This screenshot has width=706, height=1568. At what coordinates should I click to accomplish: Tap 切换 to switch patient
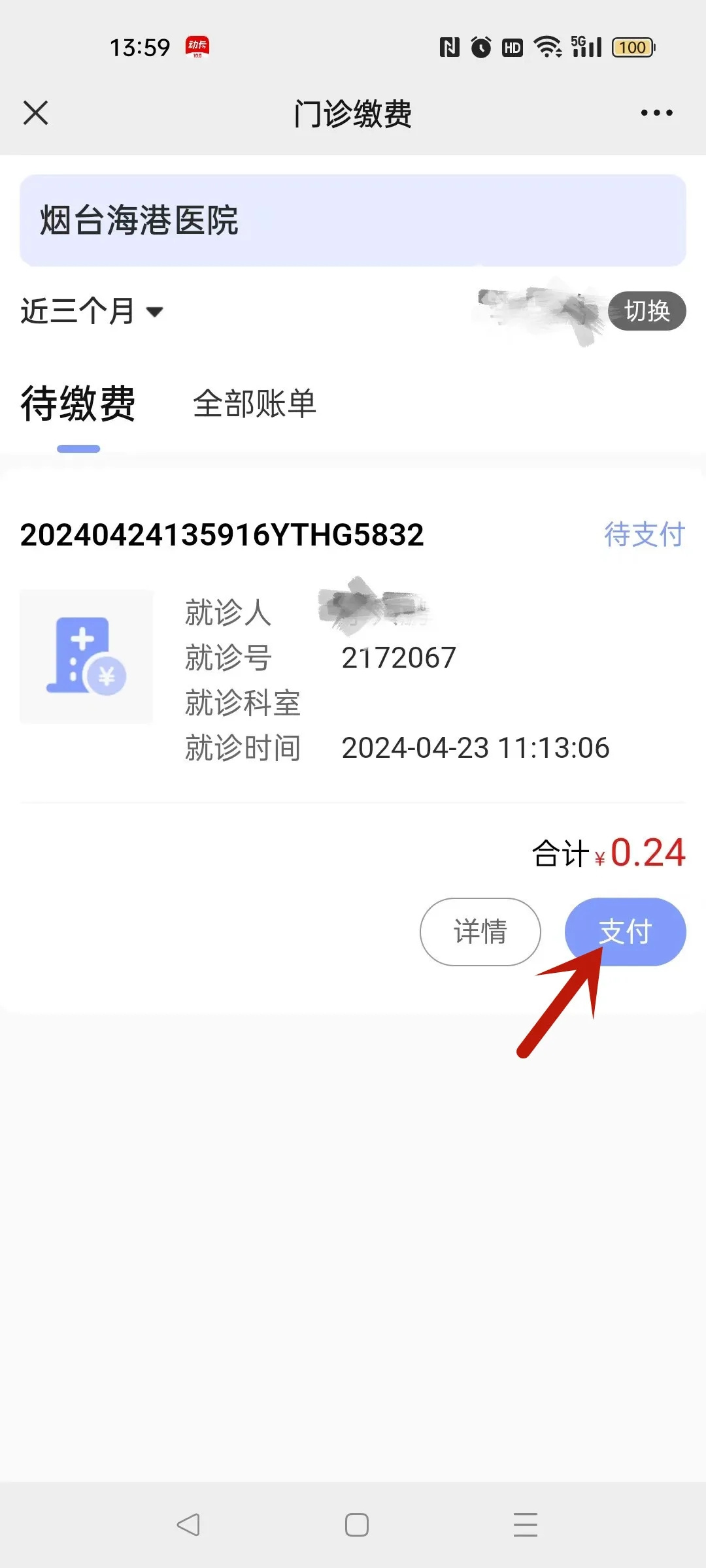click(x=647, y=311)
